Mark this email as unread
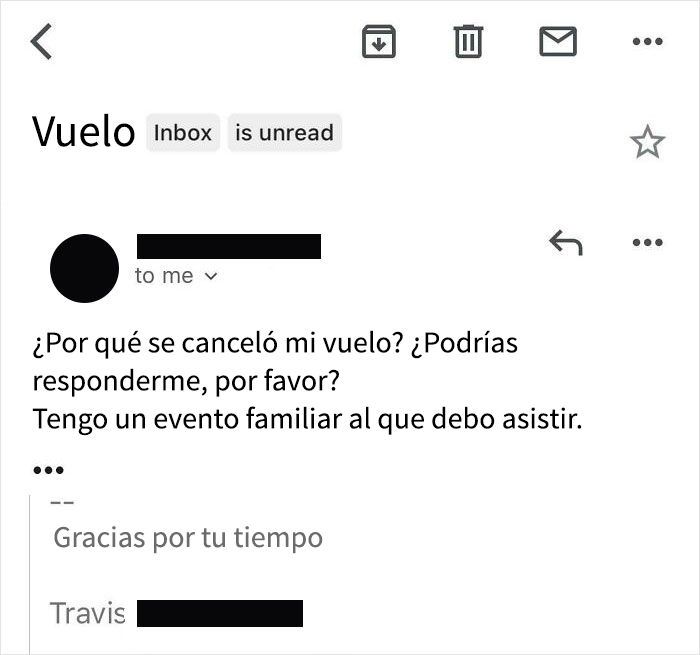Screen dimensions: 700x655 pos(558,41)
